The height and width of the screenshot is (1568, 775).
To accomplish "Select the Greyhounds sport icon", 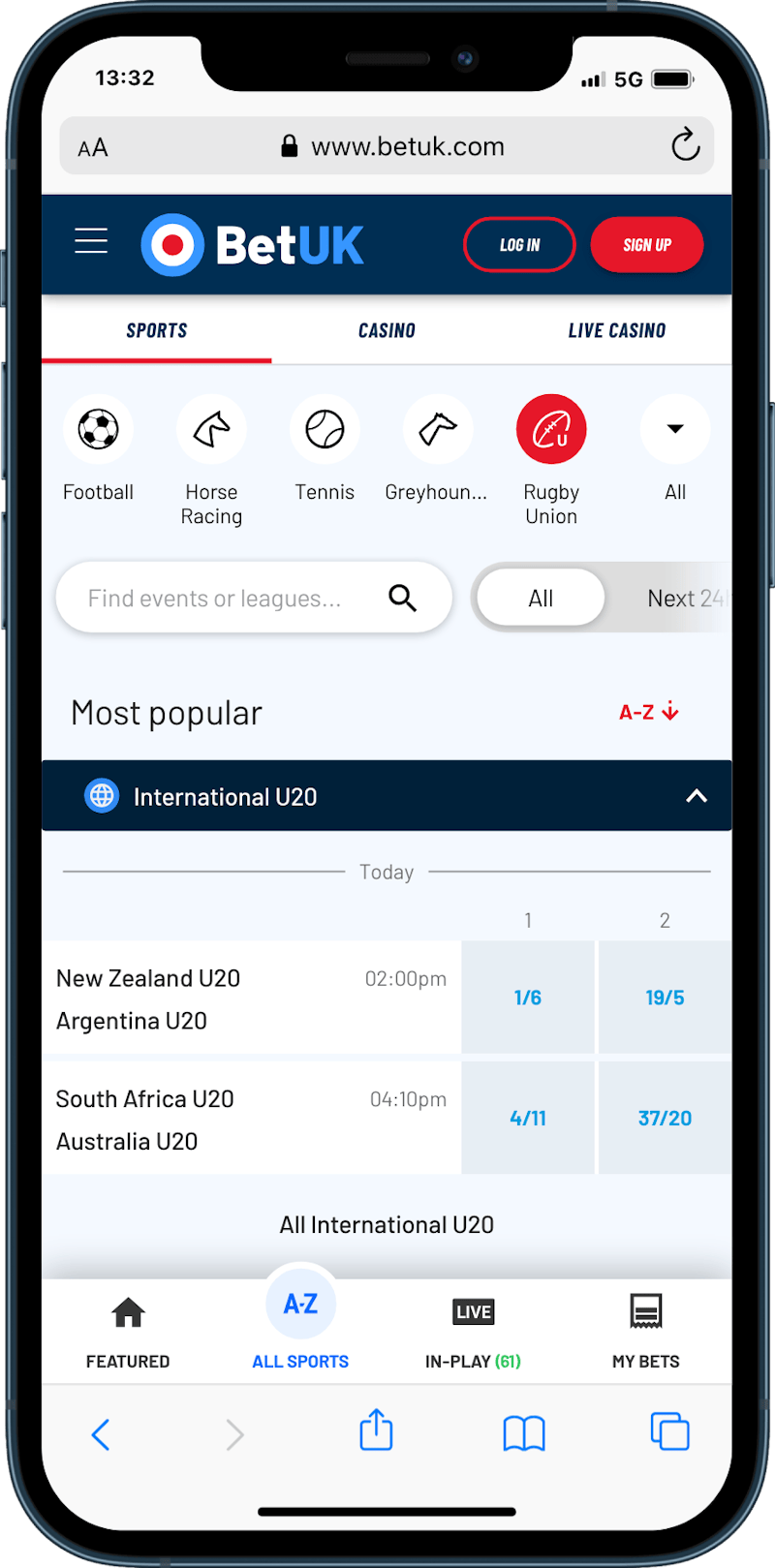I will pos(437,429).
